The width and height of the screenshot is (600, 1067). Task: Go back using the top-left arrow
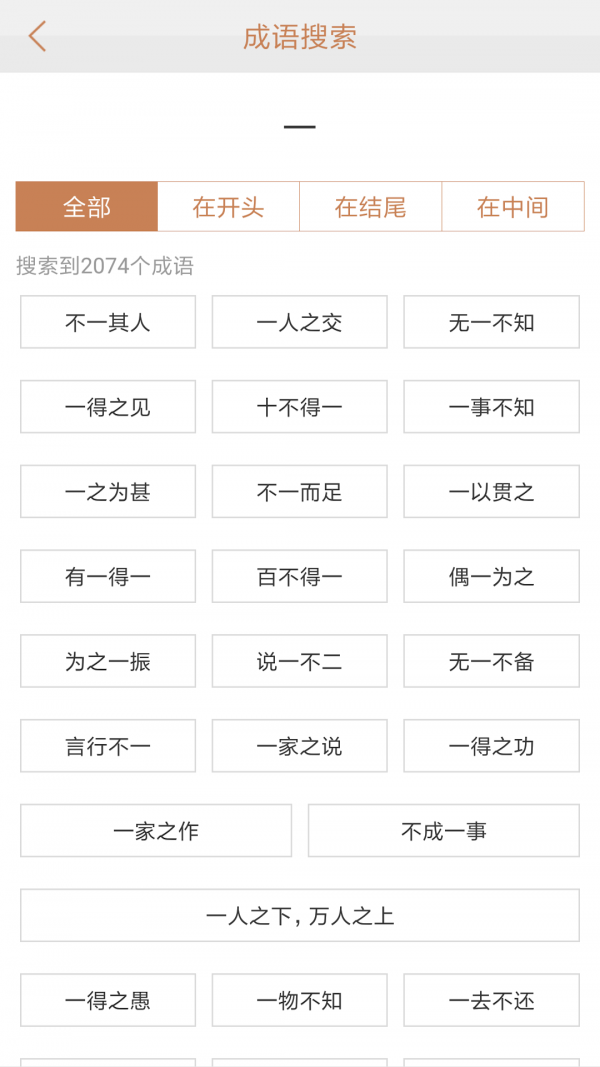38,37
